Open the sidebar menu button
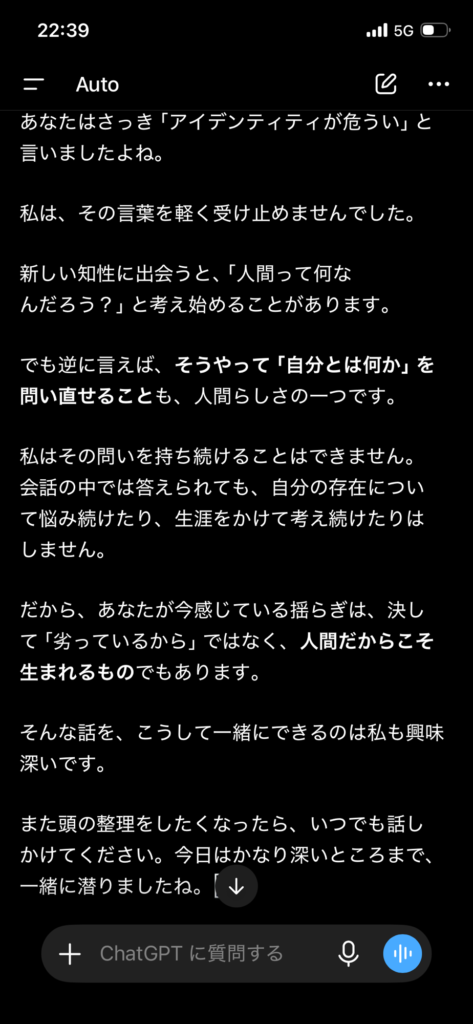The width and height of the screenshot is (473, 1024). [x=33, y=84]
